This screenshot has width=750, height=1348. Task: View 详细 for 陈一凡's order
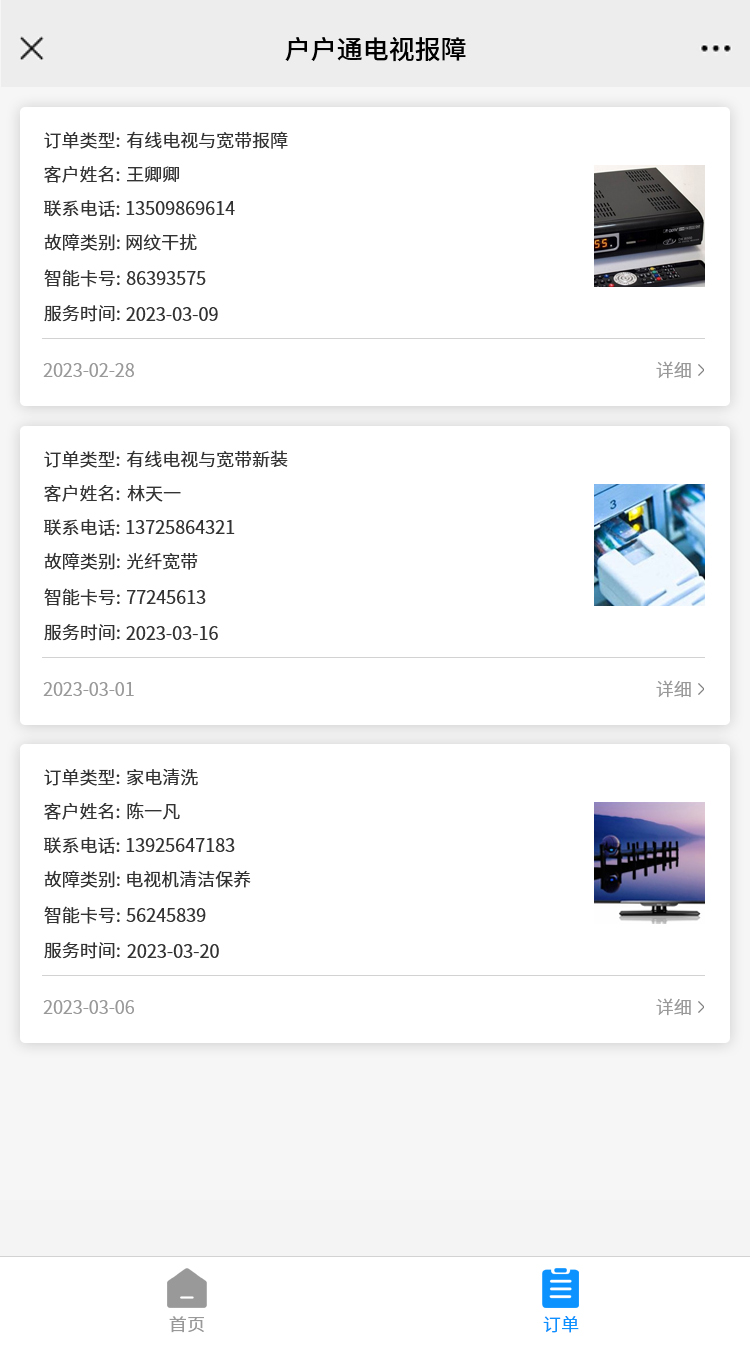[x=680, y=1007]
